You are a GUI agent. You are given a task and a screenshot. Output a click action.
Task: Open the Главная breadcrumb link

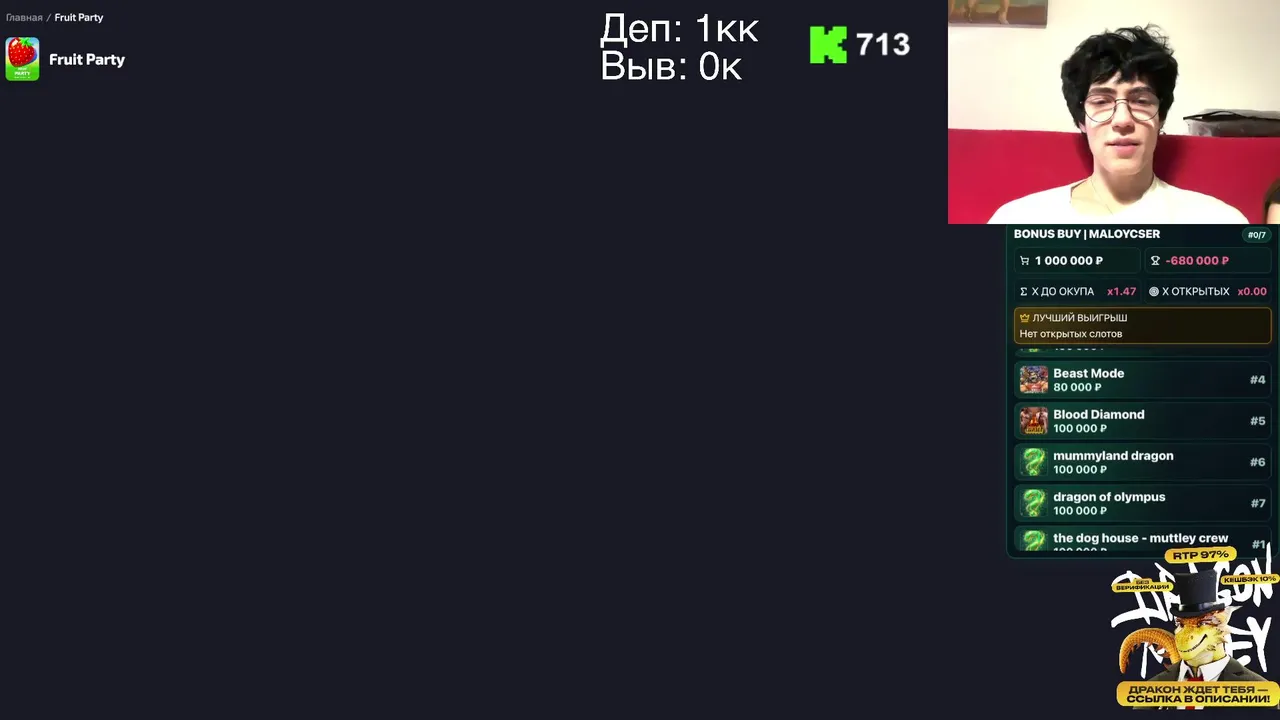(x=24, y=18)
